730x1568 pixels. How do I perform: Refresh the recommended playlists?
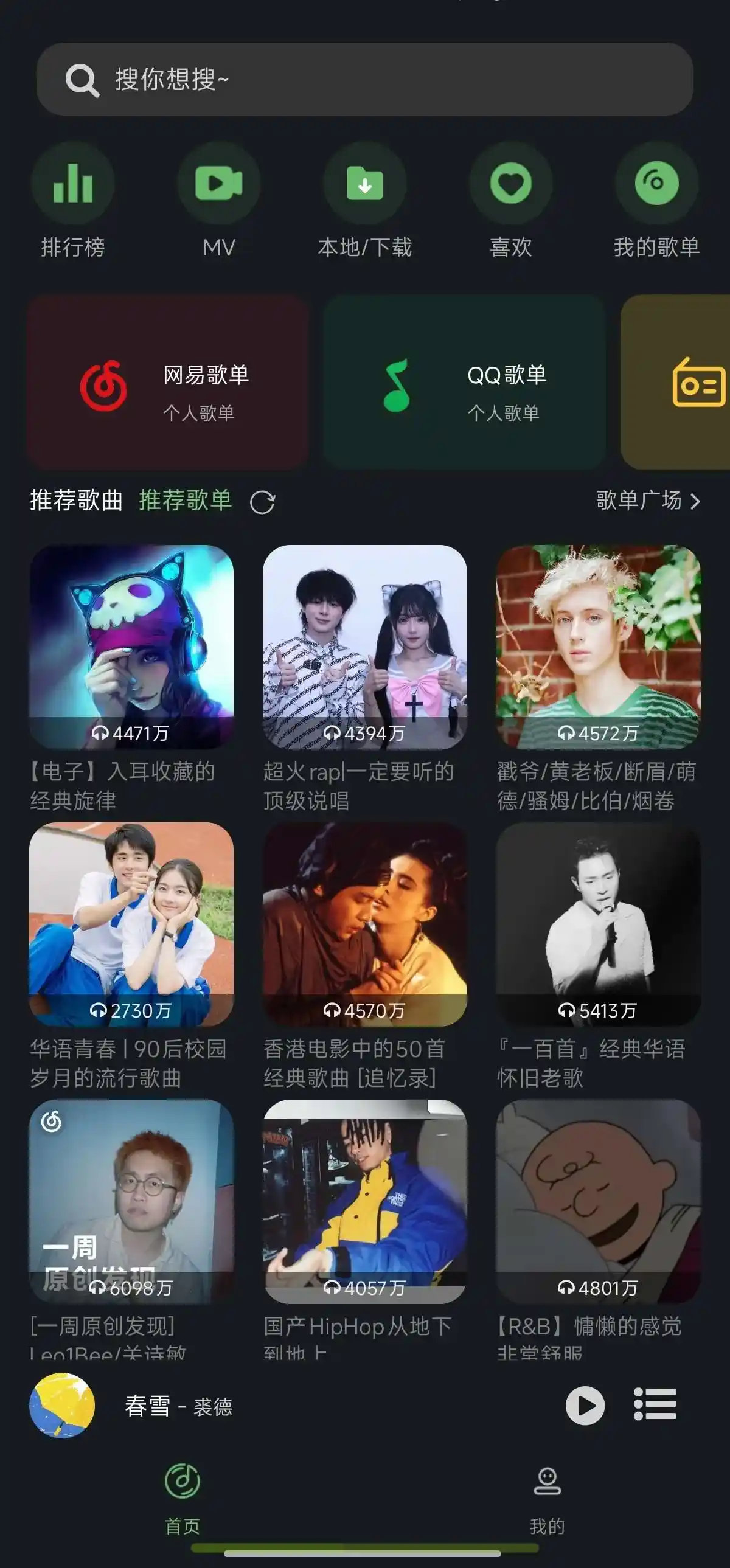click(262, 502)
